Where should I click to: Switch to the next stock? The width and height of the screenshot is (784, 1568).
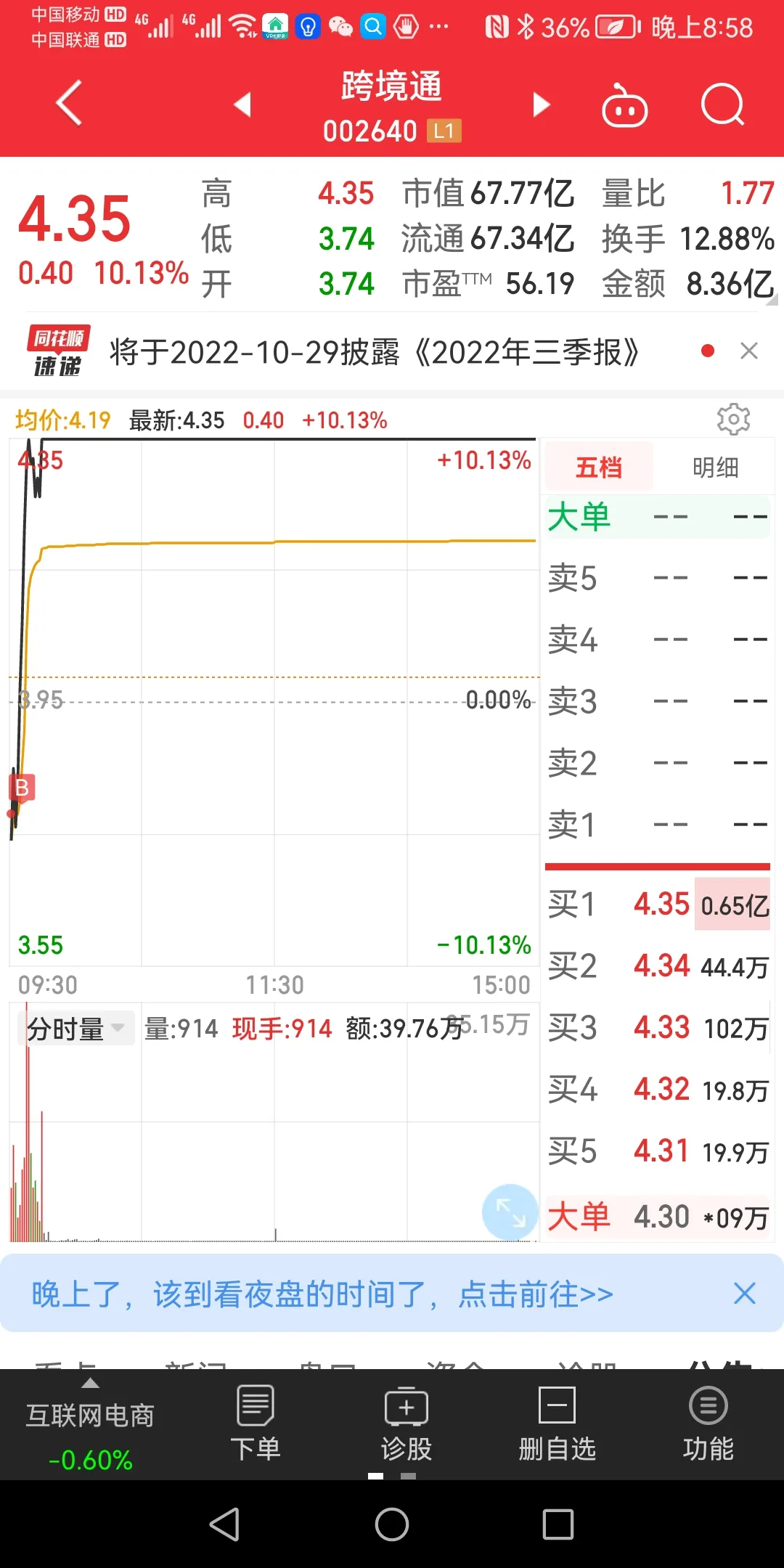click(x=541, y=105)
